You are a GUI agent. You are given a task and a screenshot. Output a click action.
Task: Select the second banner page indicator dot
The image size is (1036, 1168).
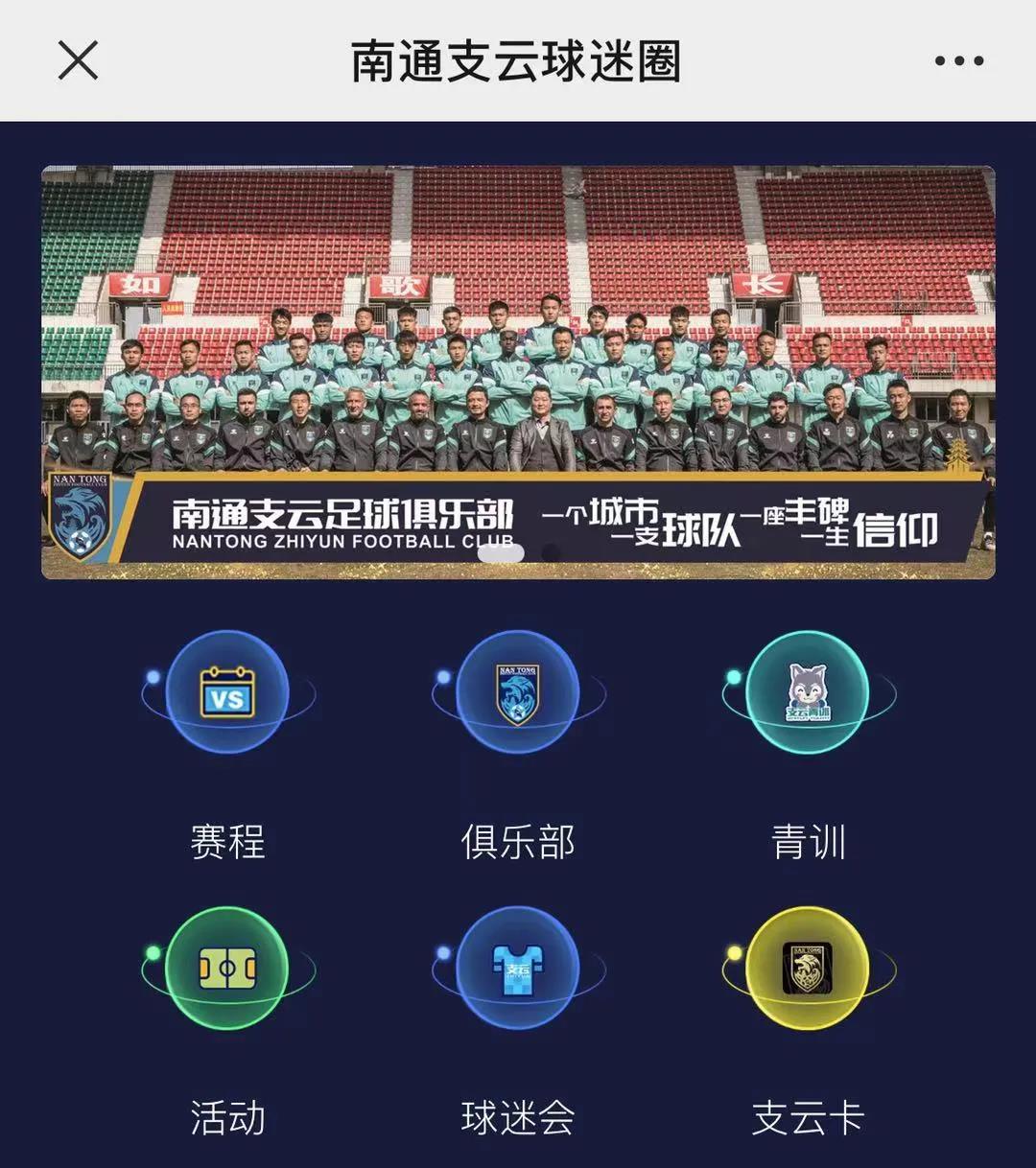(x=552, y=552)
